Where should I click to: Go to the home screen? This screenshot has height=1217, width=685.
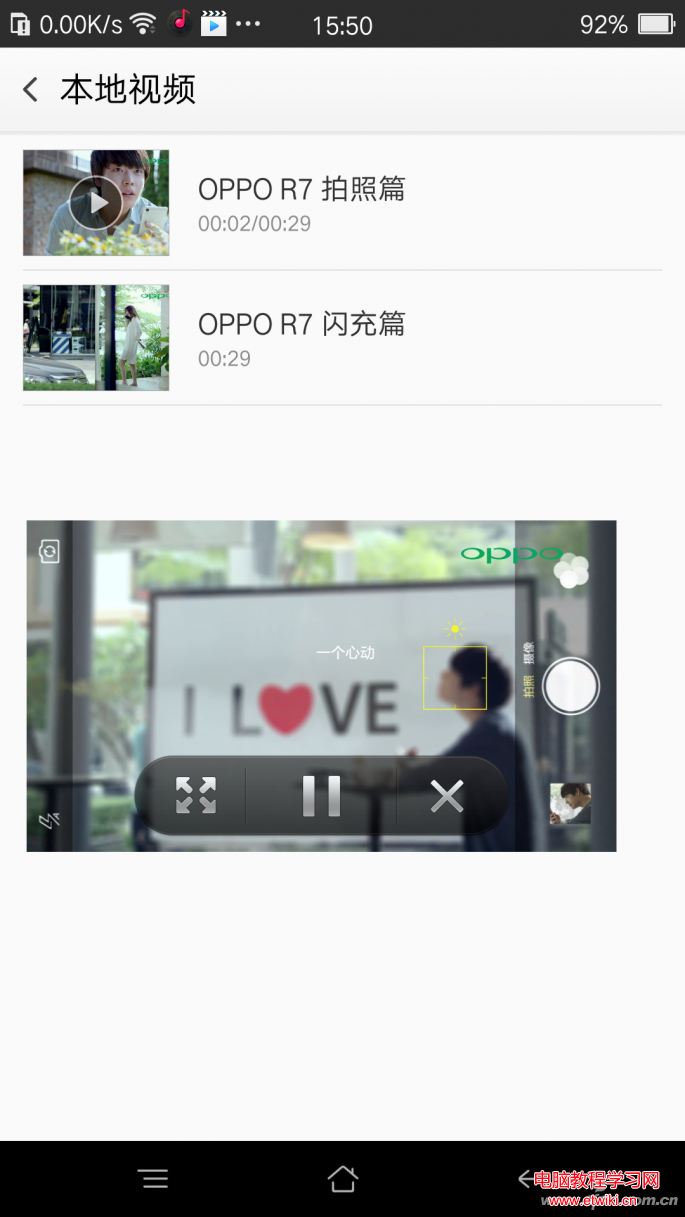click(x=342, y=1179)
